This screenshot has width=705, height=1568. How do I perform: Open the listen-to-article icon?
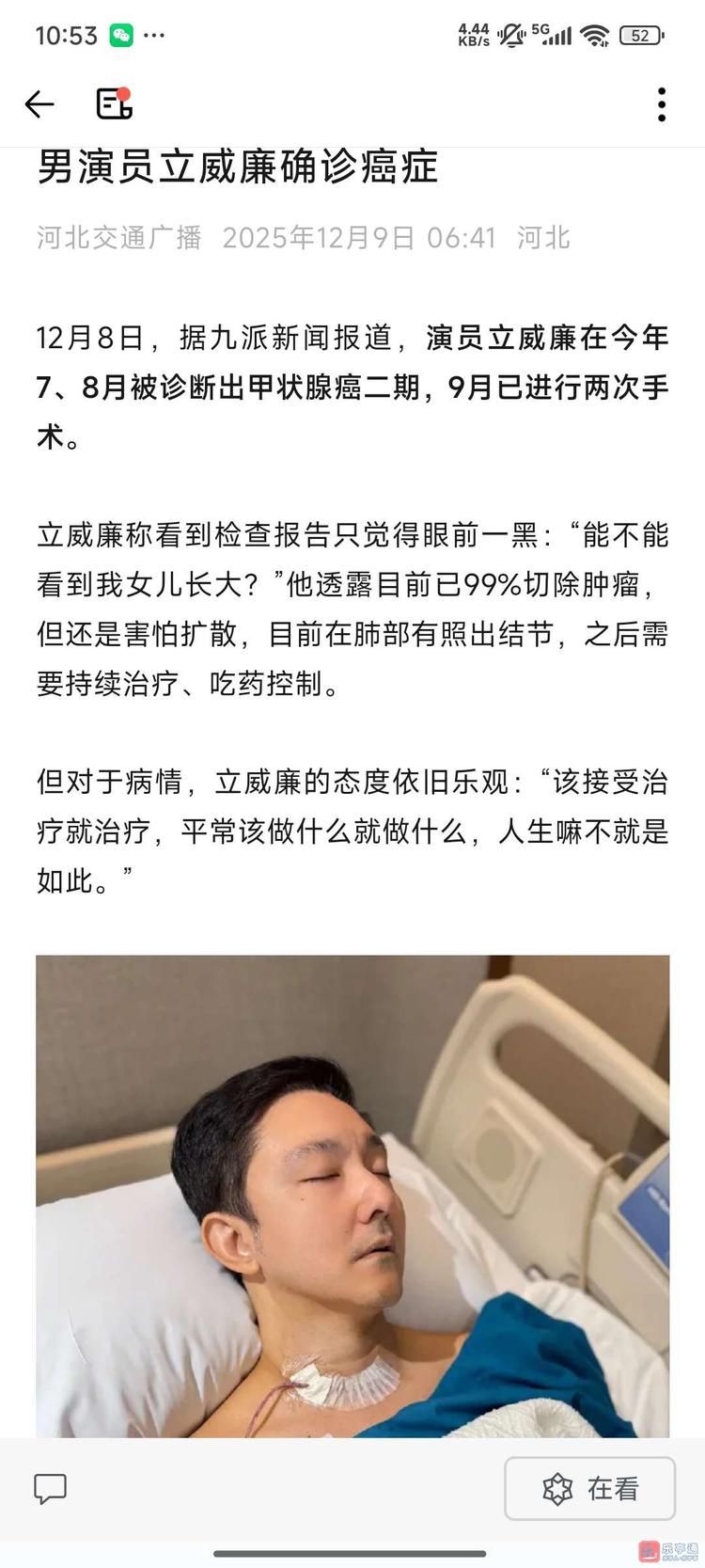114,103
